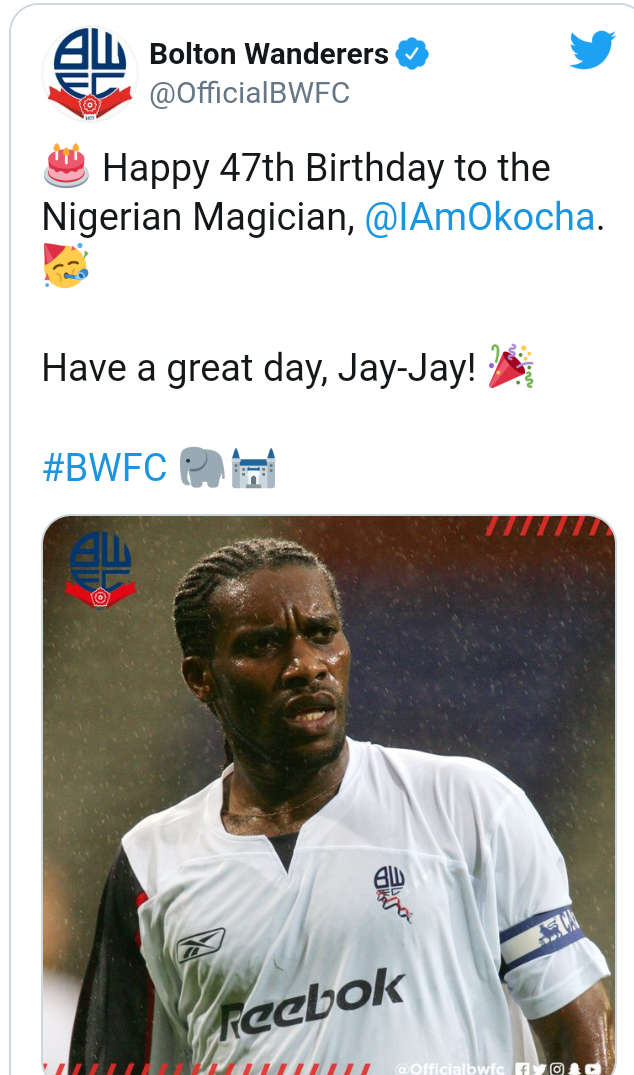
Task: Open Bolton Wanderers profile picture
Action: (90, 73)
